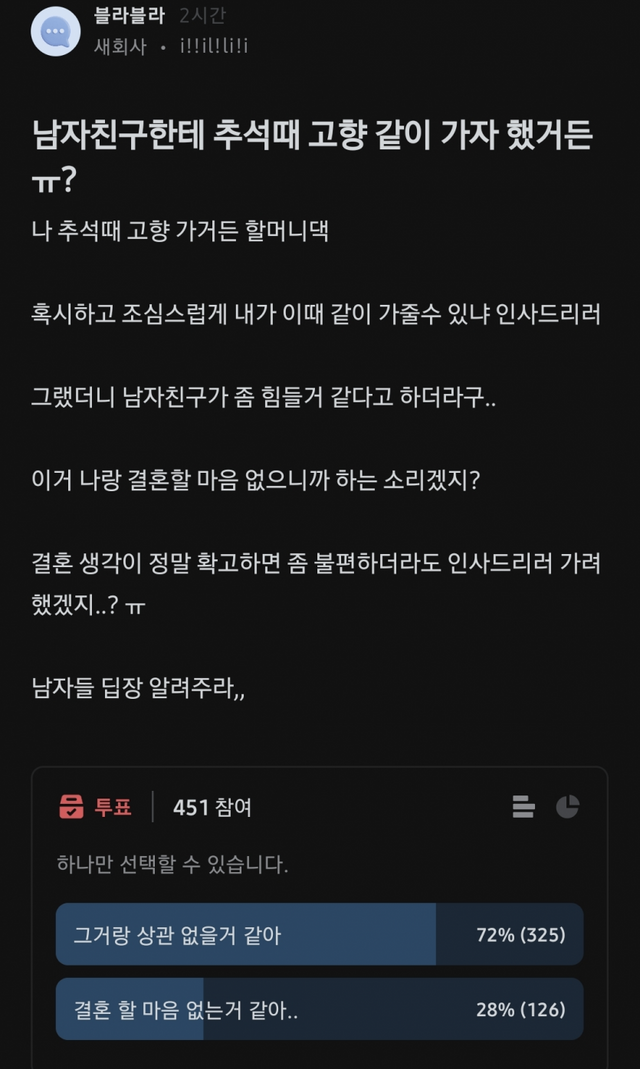The image size is (640, 1069).
Task: Select poll option 그거랑 상관 없을거 같아
Action: point(319,934)
